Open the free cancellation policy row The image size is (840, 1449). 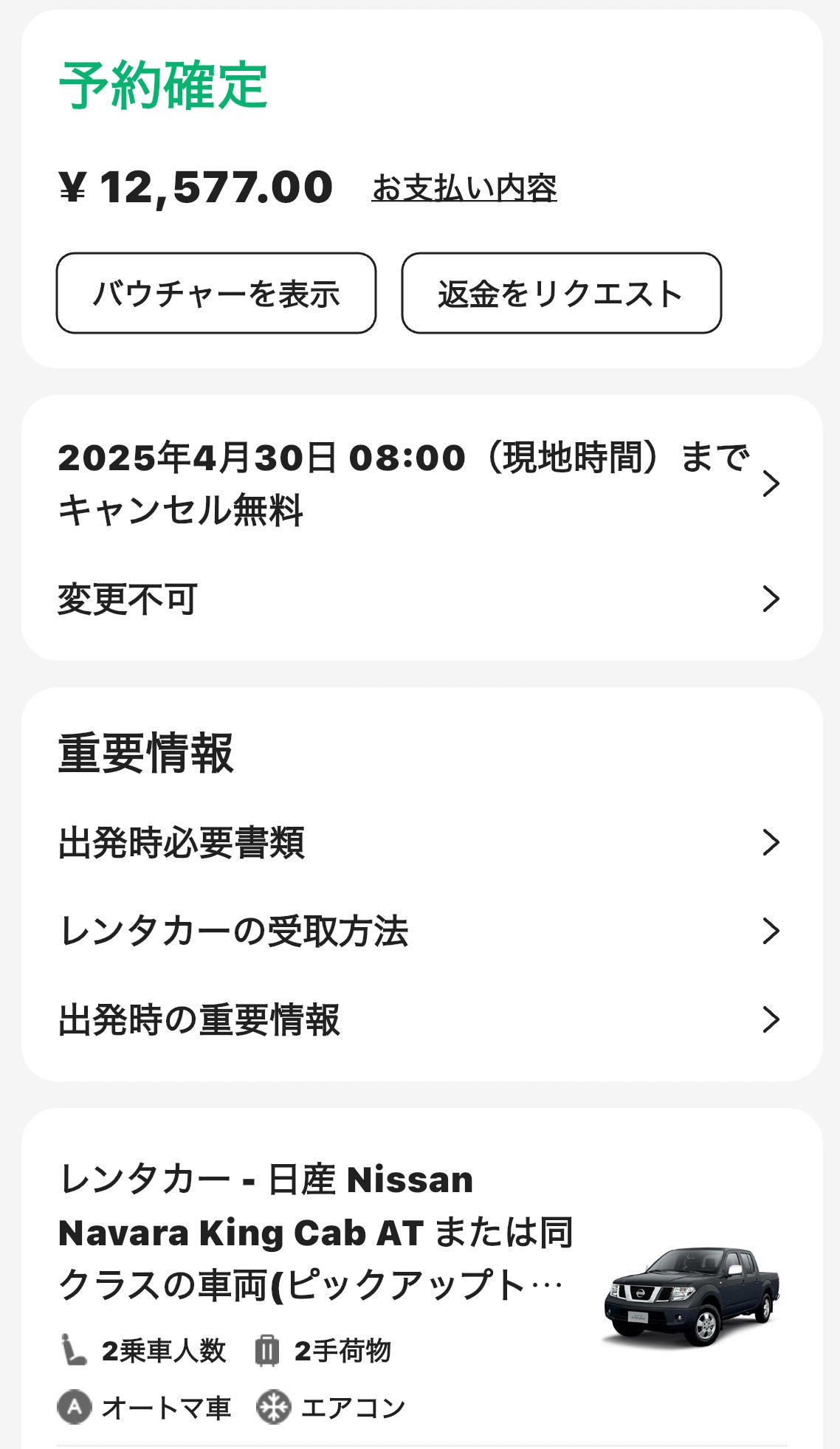click(421, 483)
